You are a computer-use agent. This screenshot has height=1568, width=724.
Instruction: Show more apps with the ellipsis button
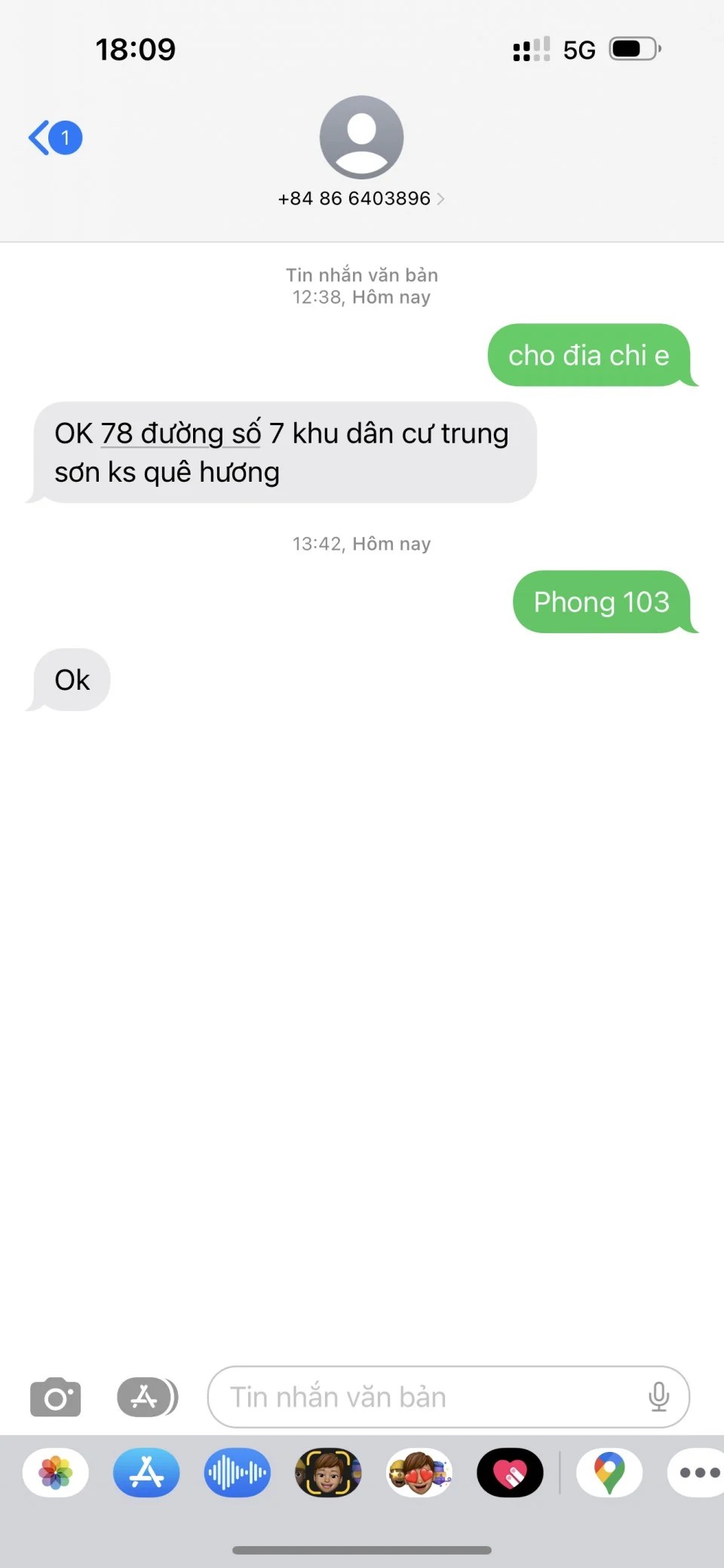tap(698, 1472)
